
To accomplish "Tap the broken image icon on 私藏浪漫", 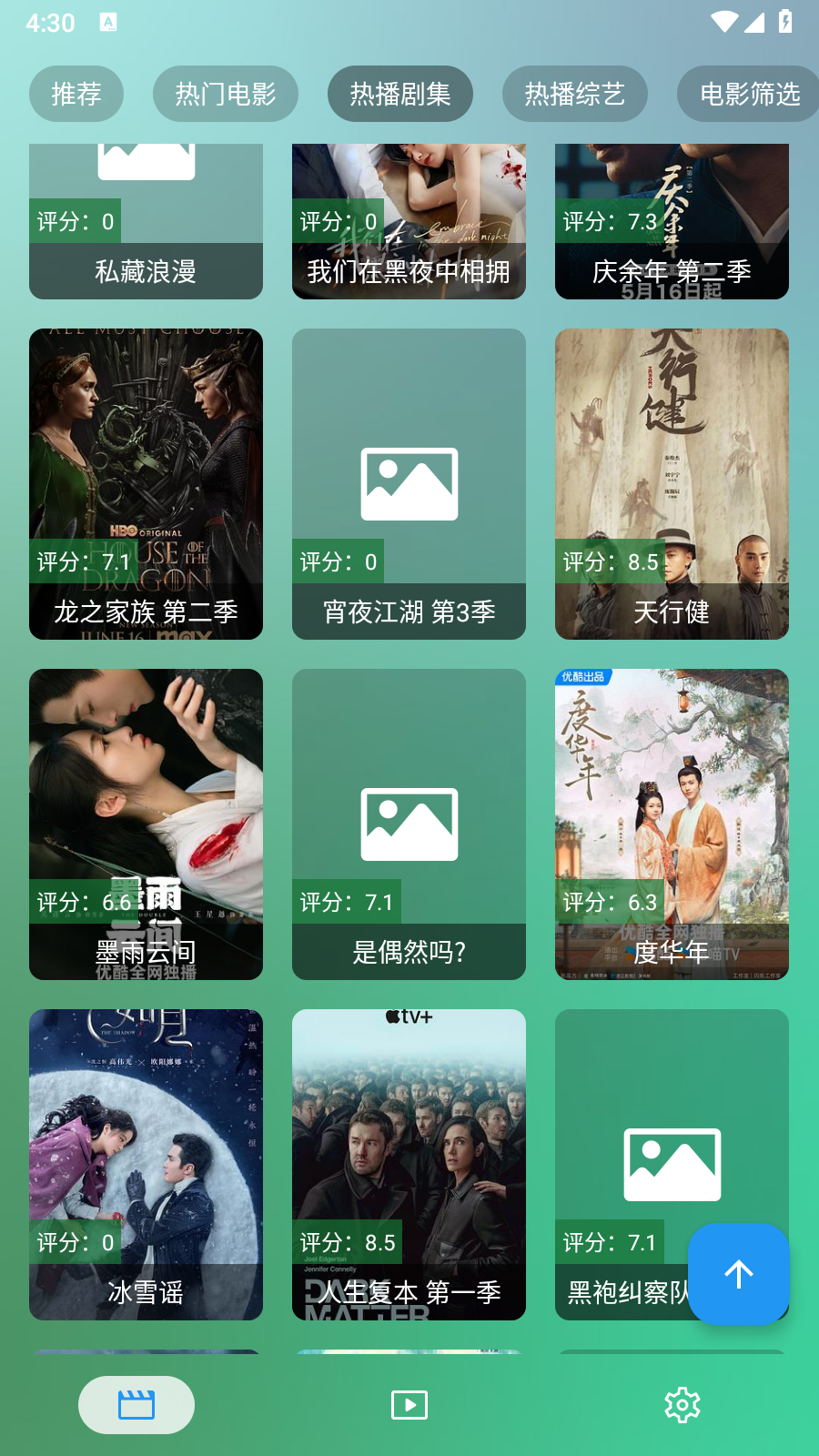I will point(146,164).
